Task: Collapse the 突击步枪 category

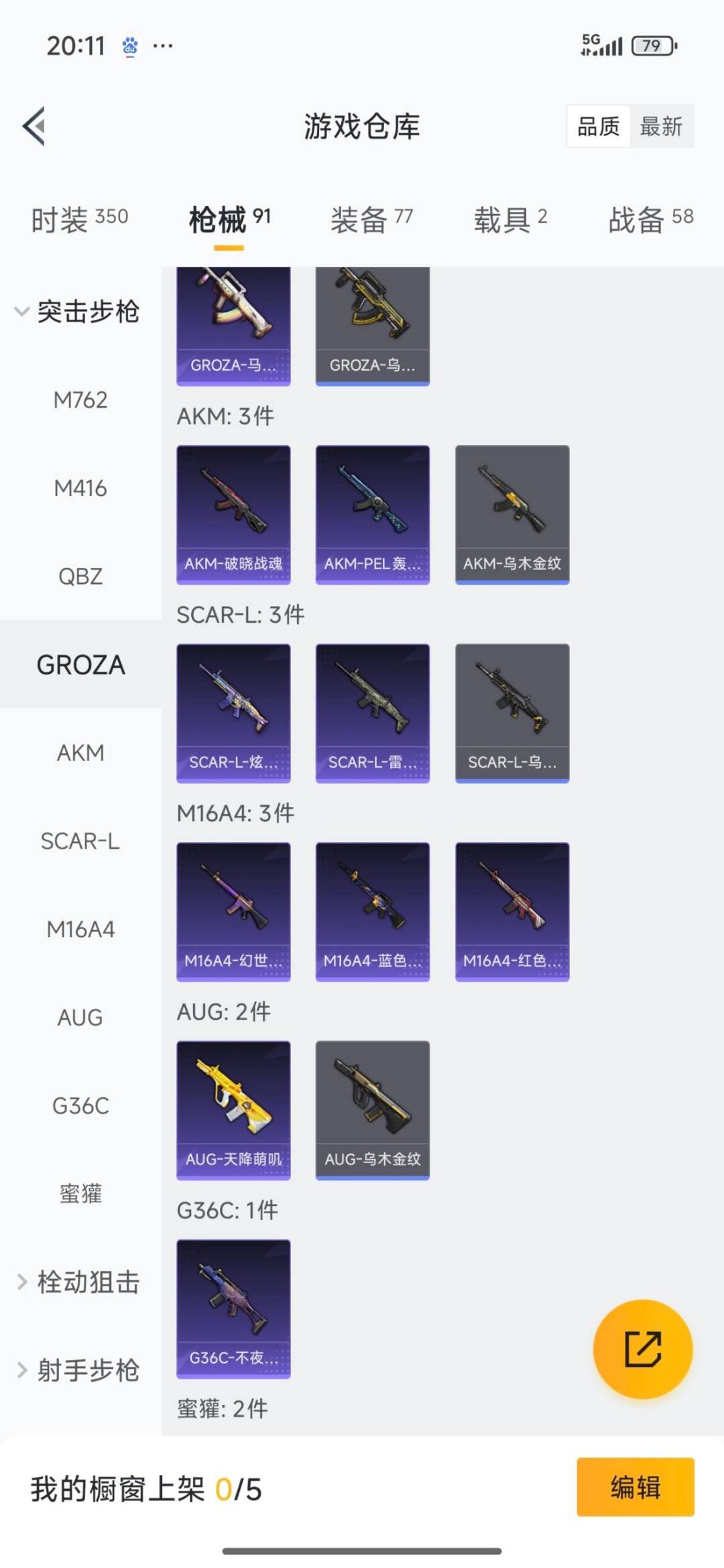Action: point(77,312)
